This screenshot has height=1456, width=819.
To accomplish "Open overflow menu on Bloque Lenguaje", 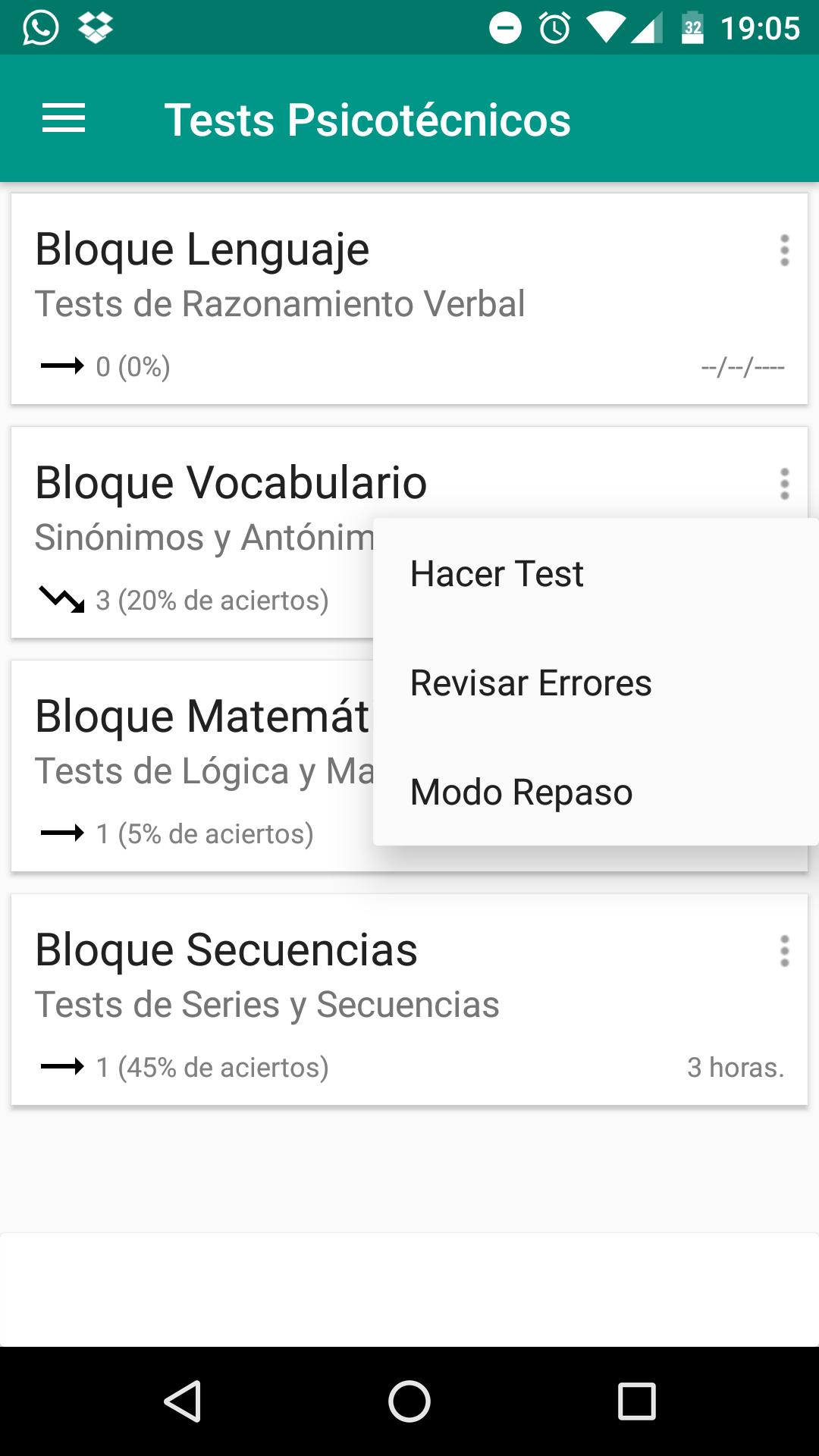I will [784, 250].
